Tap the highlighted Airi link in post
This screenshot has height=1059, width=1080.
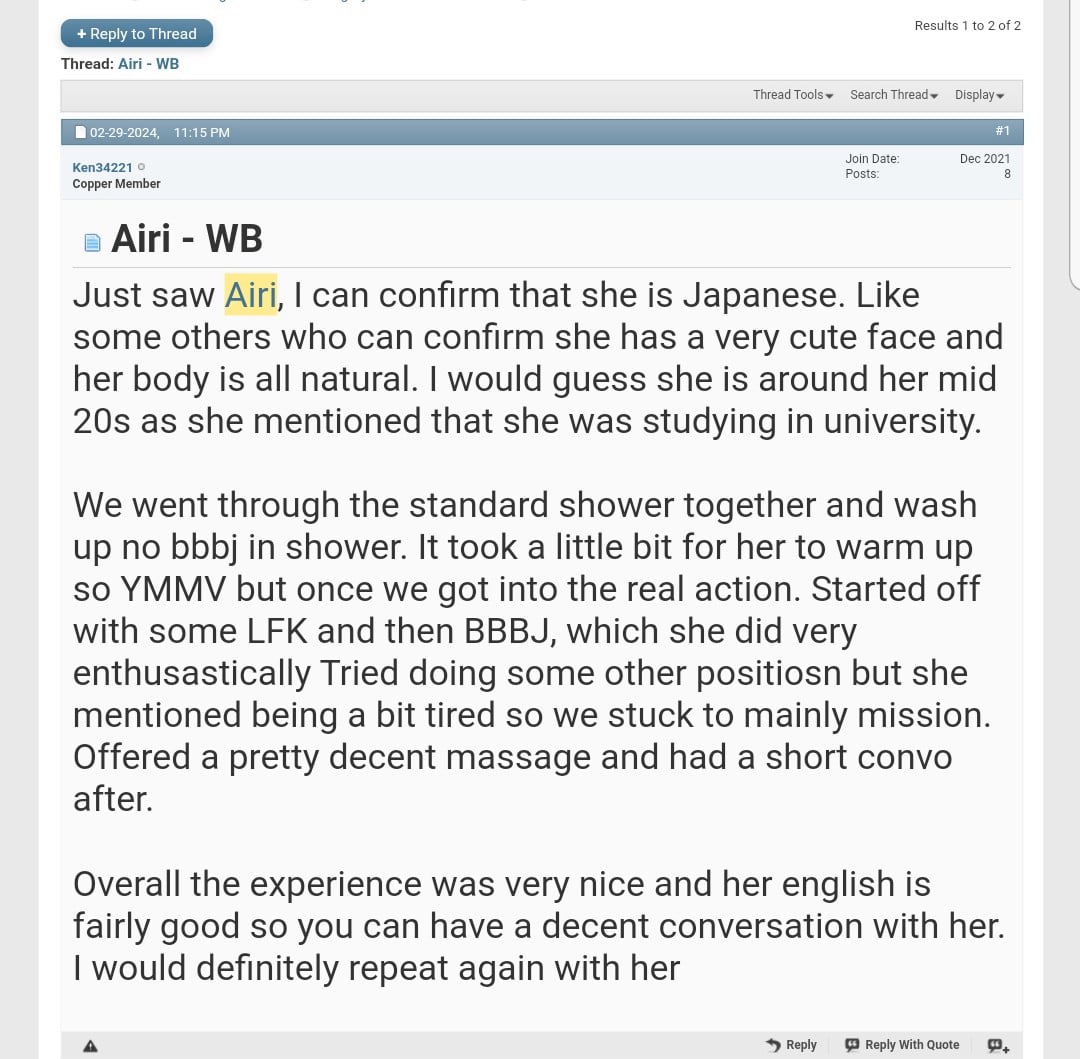point(250,295)
